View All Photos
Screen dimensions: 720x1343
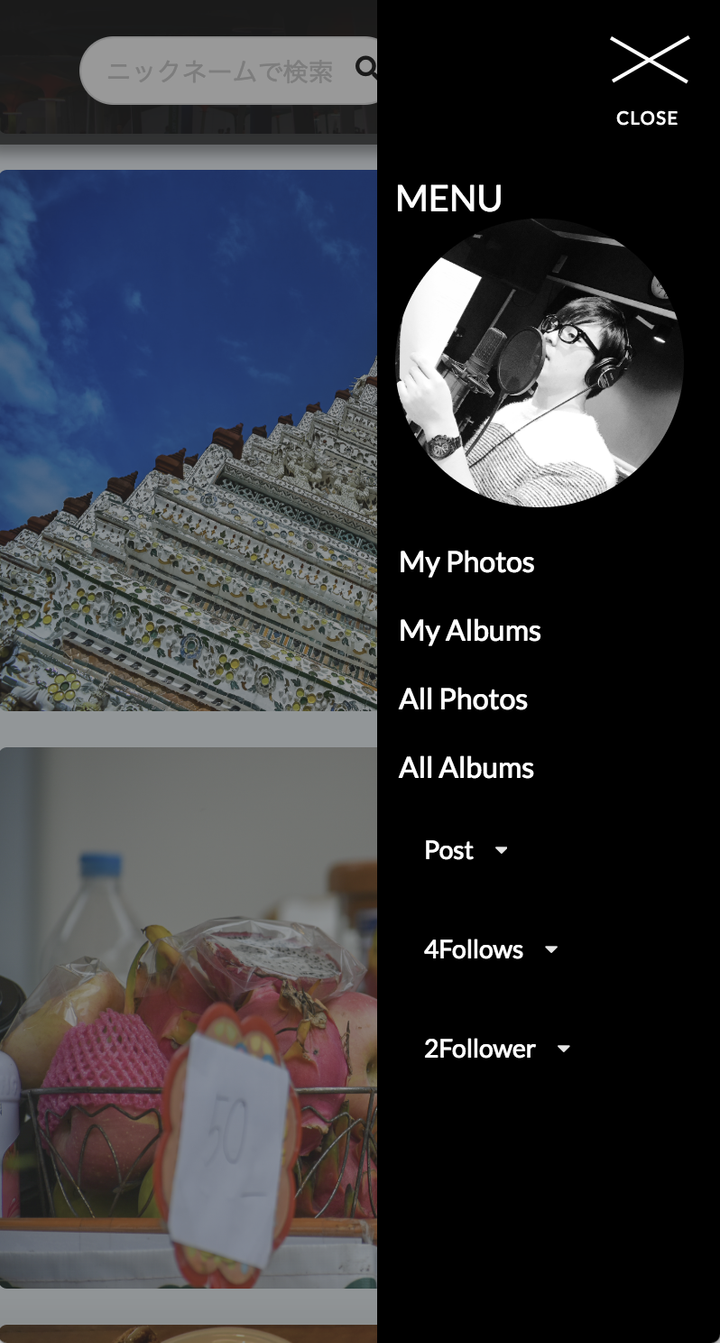click(x=463, y=699)
